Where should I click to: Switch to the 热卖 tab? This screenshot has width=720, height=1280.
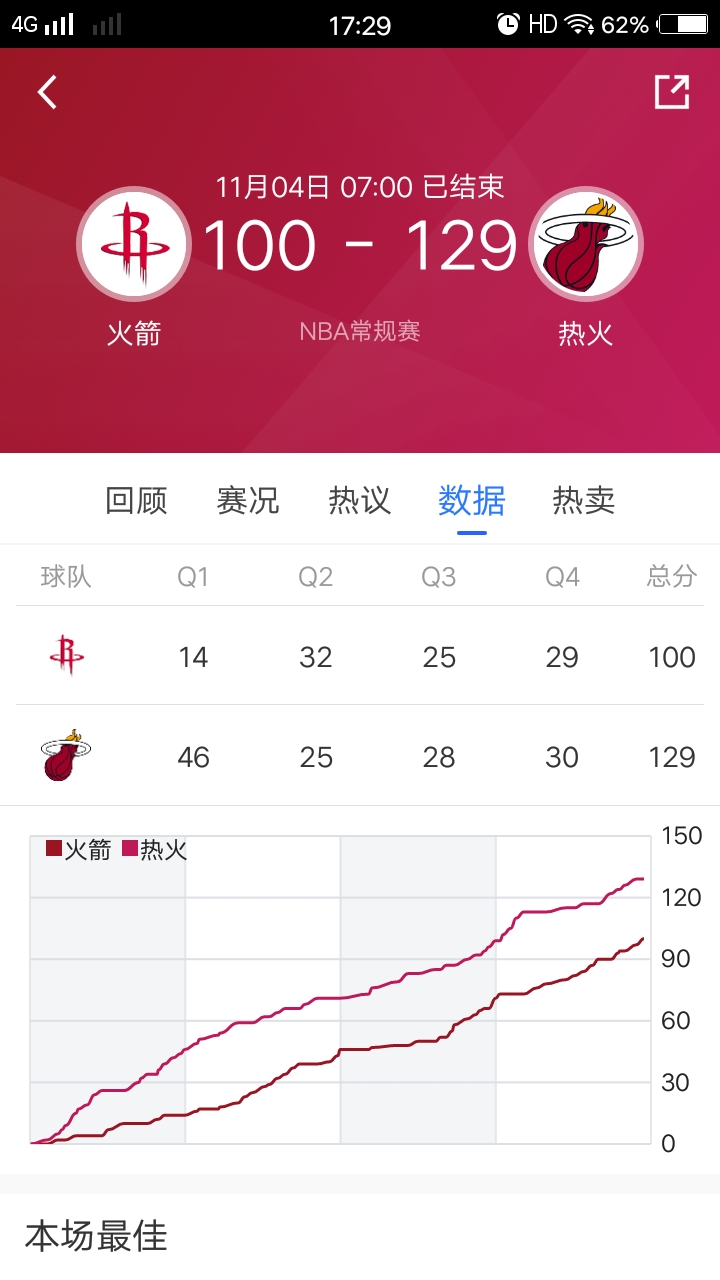click(x=584, y=500)
